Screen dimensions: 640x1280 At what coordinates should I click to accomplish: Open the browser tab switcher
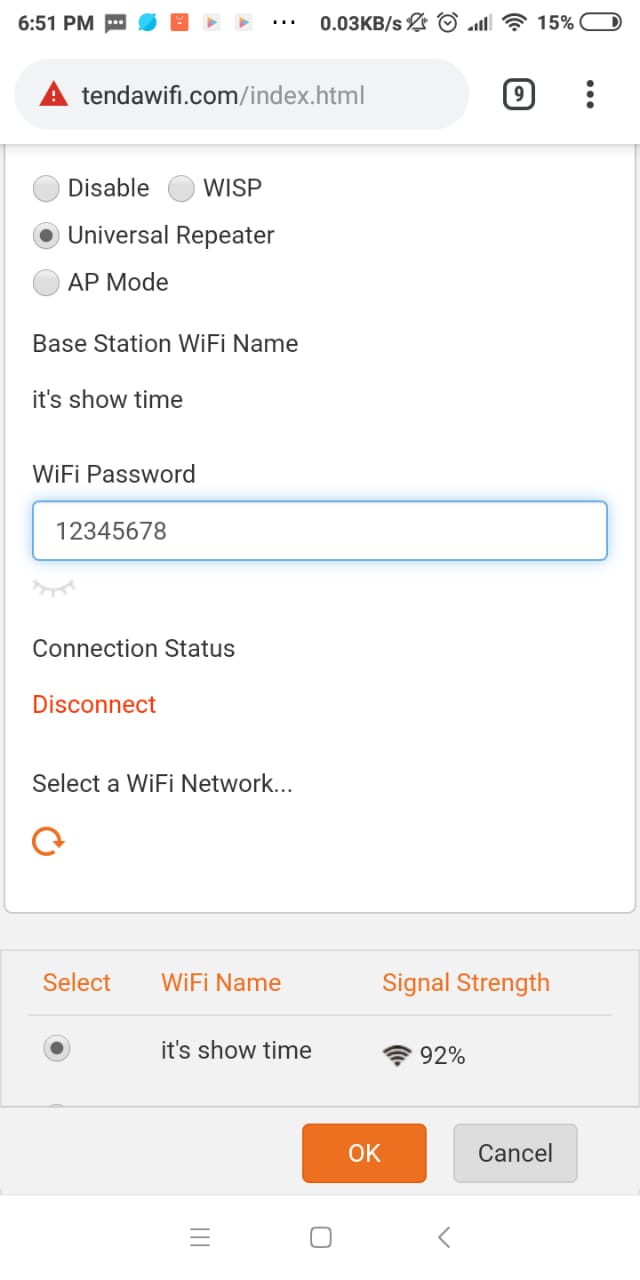click(518, 95)
